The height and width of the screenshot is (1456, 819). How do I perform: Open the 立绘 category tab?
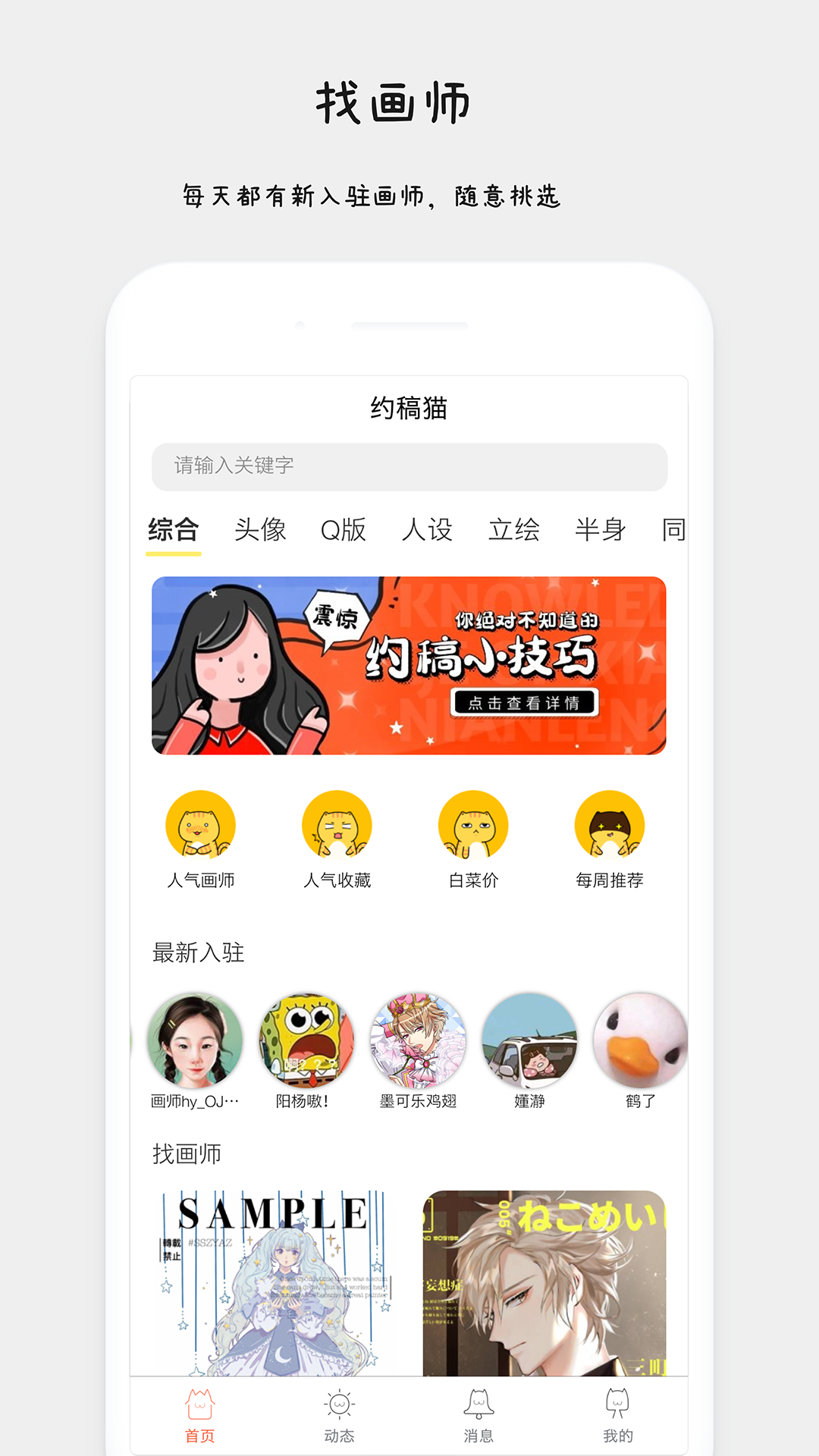point(513,529)
